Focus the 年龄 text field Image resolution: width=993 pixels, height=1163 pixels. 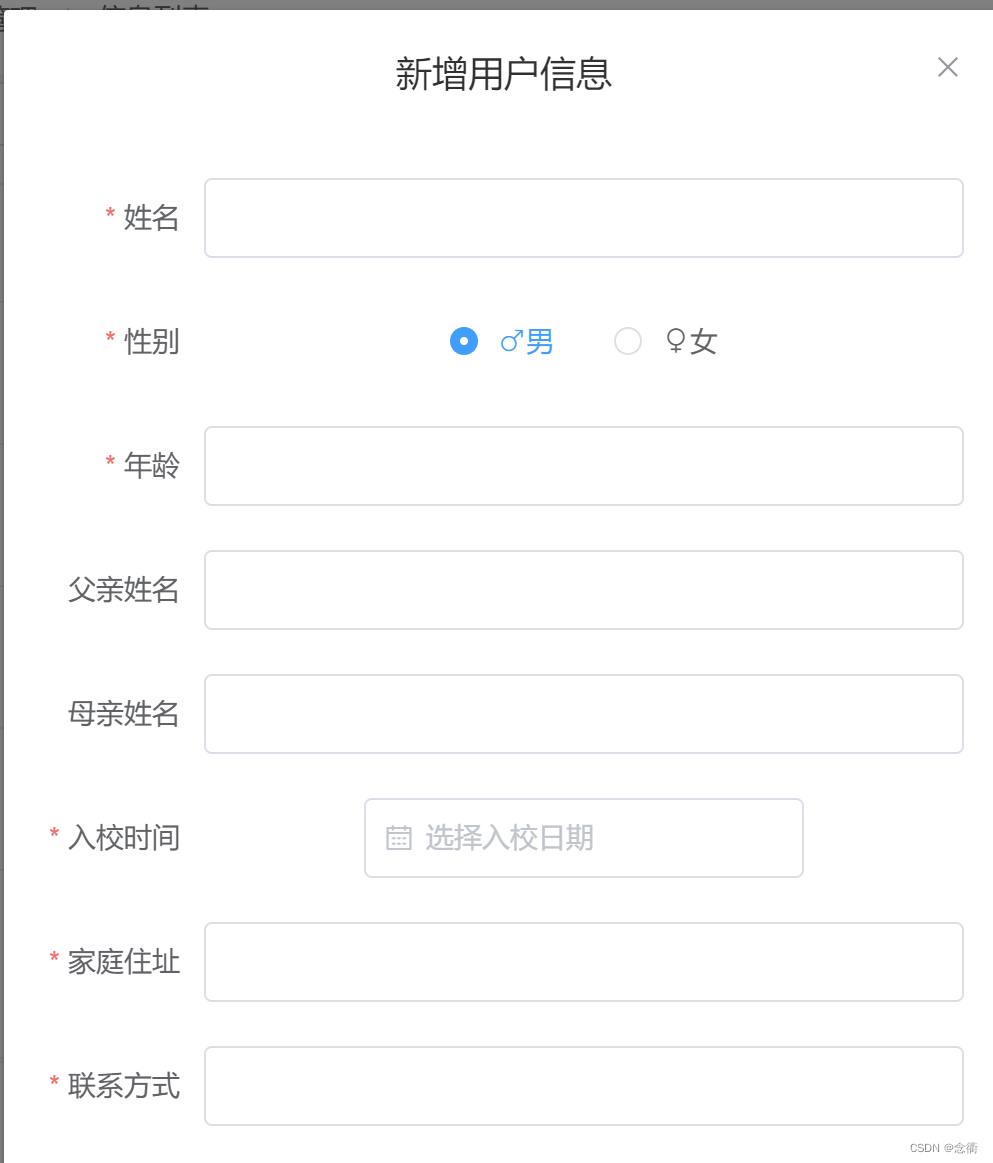[583, 466]
